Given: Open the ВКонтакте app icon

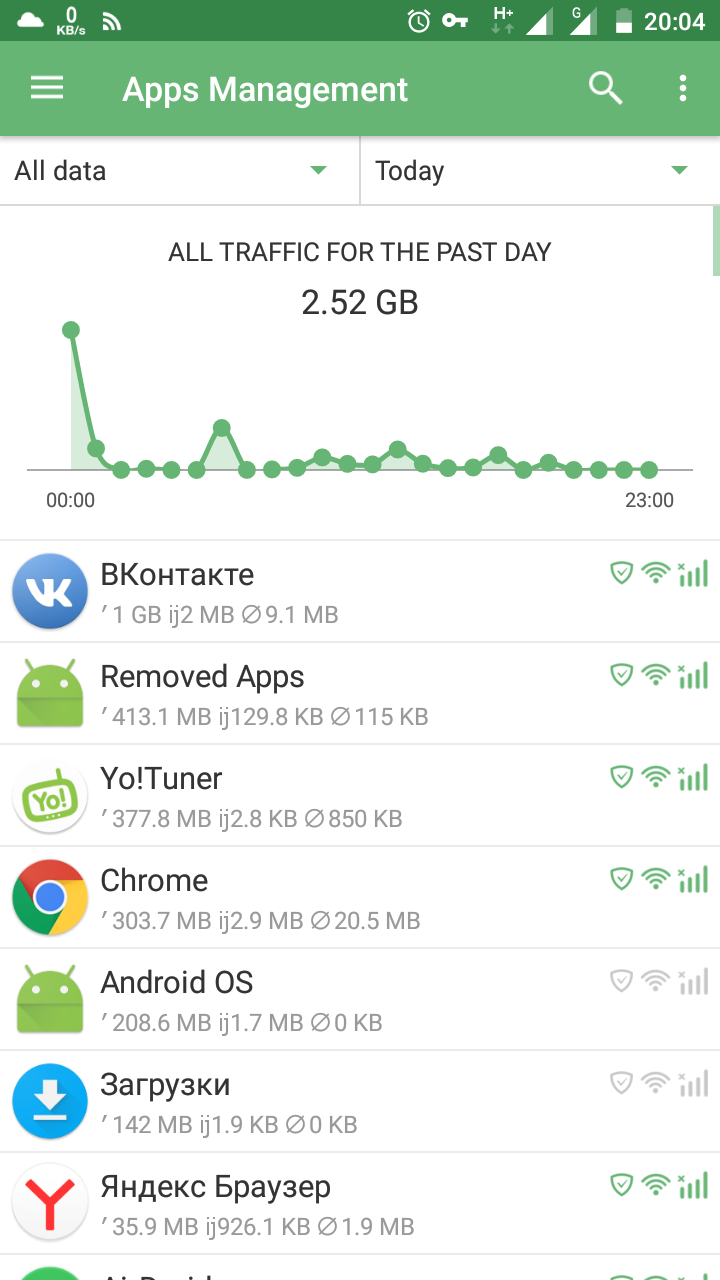Looking at the screenshot, I should tap(50, 591).
